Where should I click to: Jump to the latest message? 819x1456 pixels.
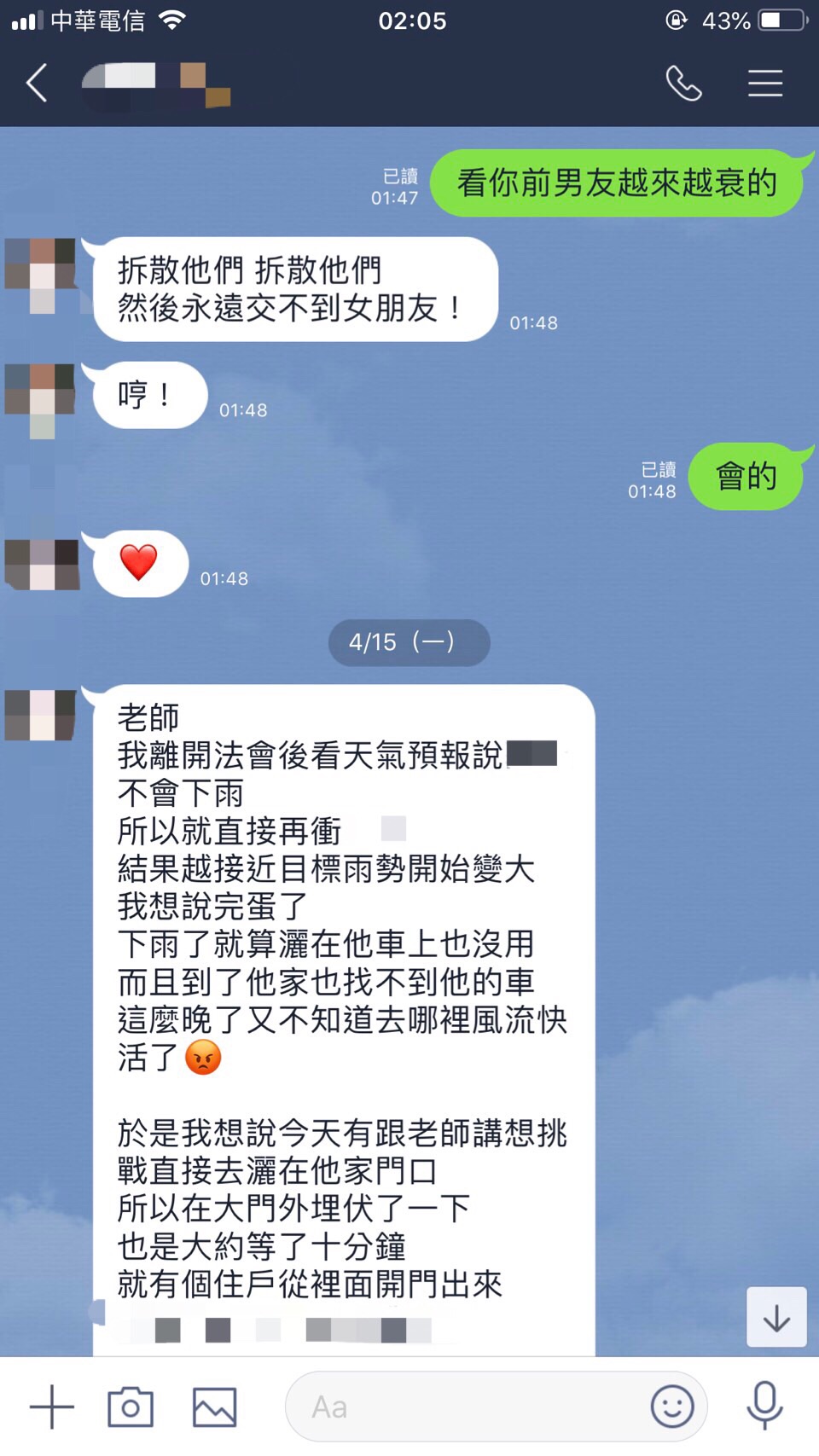pos(776,1317)
